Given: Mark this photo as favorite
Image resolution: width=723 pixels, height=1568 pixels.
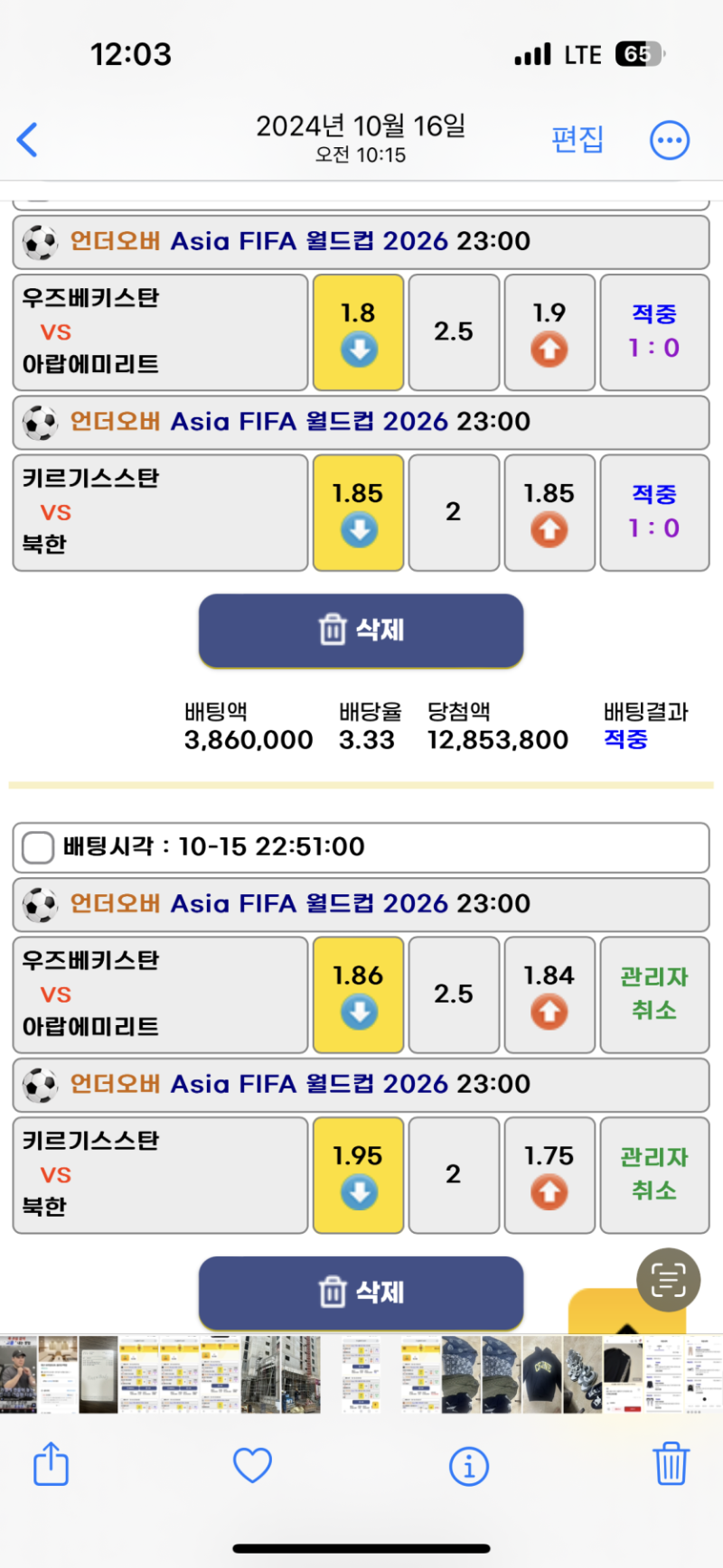Looking at the screenshot, I should (252, 1465).
